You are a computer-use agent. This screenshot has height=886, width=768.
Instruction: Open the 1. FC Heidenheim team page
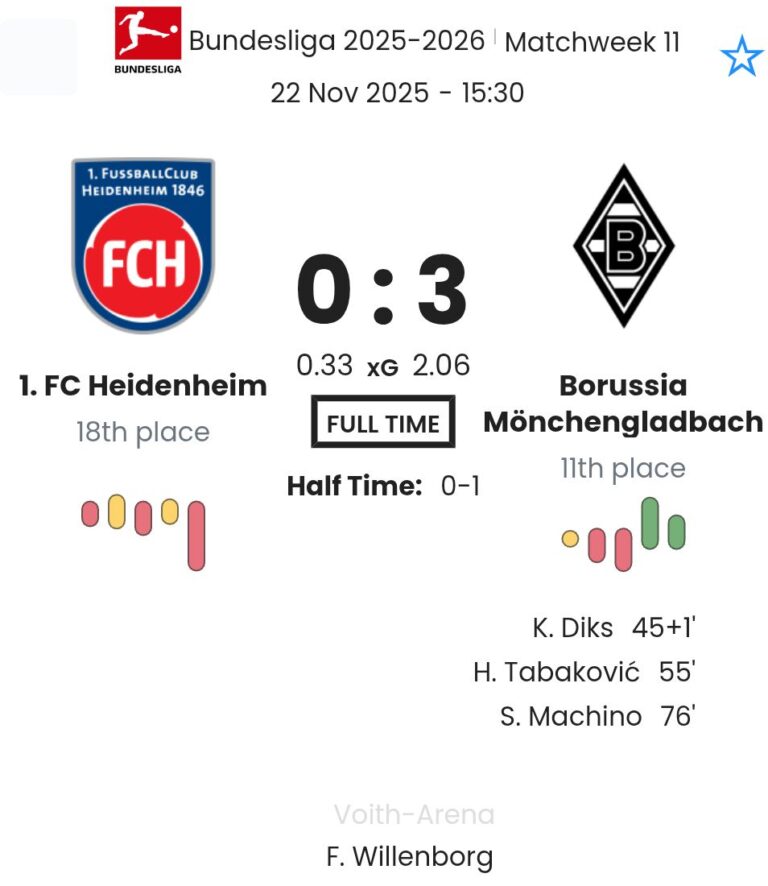143,385
